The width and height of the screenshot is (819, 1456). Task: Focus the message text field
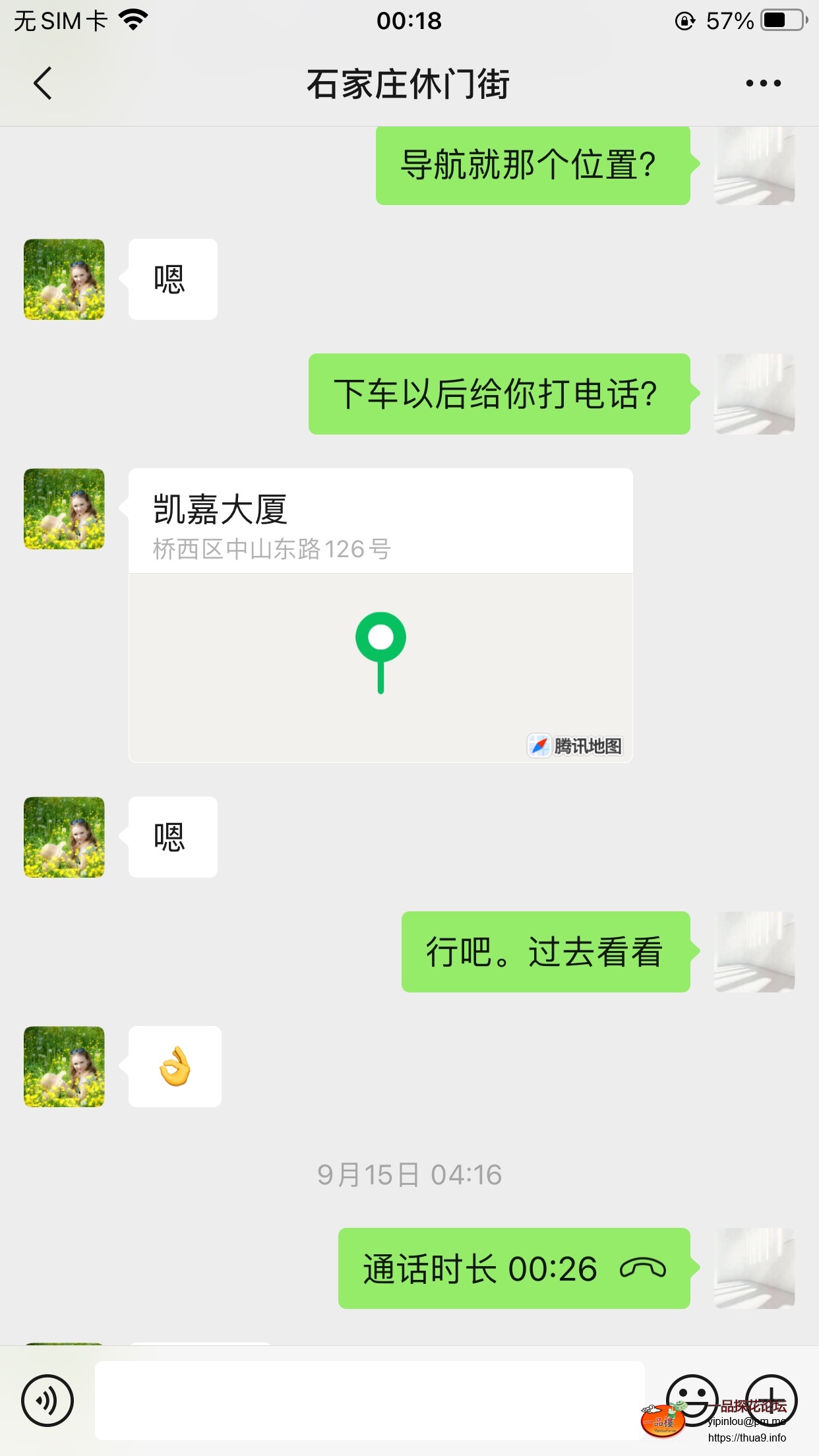(369, 1400)
